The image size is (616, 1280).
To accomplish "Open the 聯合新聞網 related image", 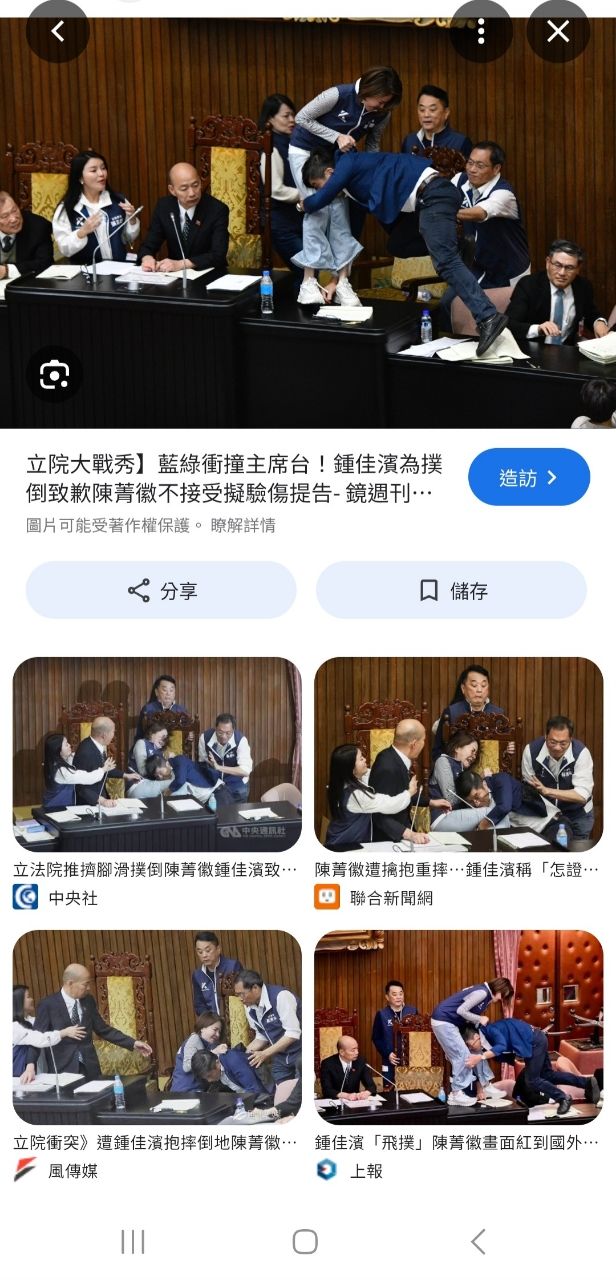I will pos(459,754).
